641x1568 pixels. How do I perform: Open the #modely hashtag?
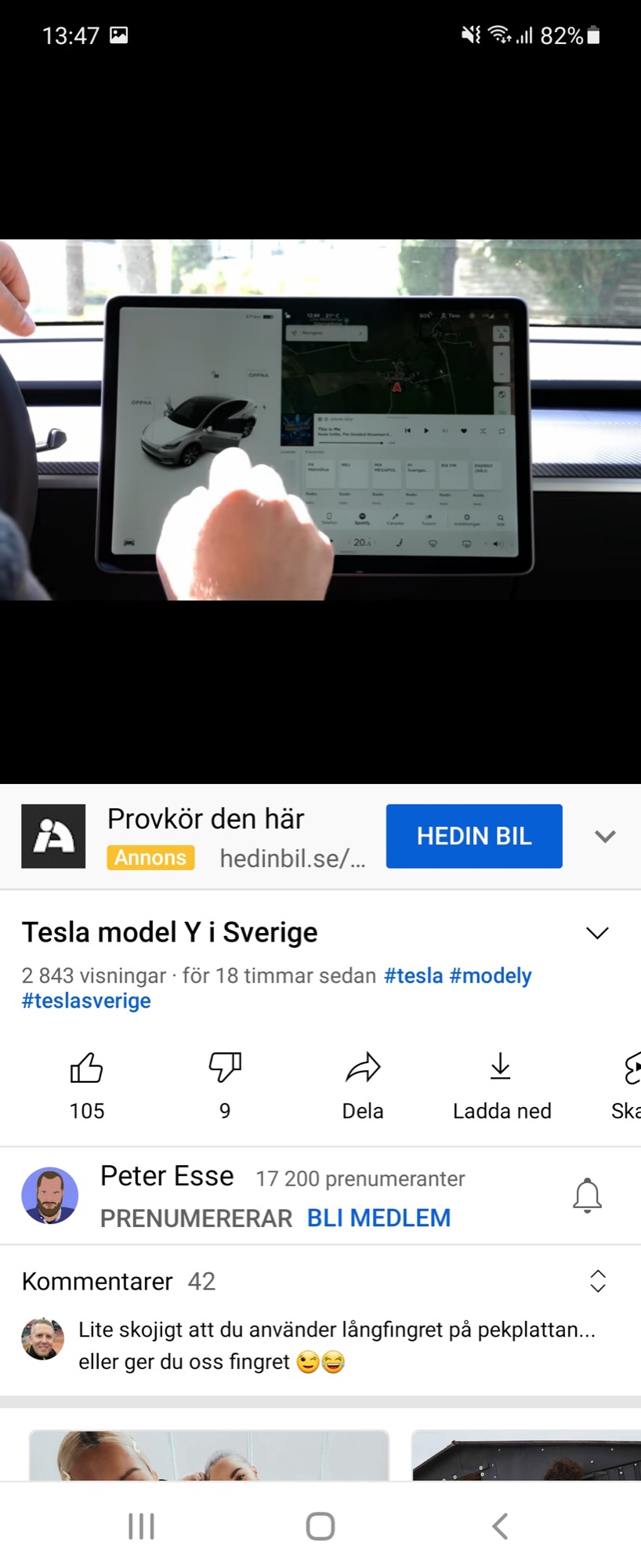coord(491,975)
